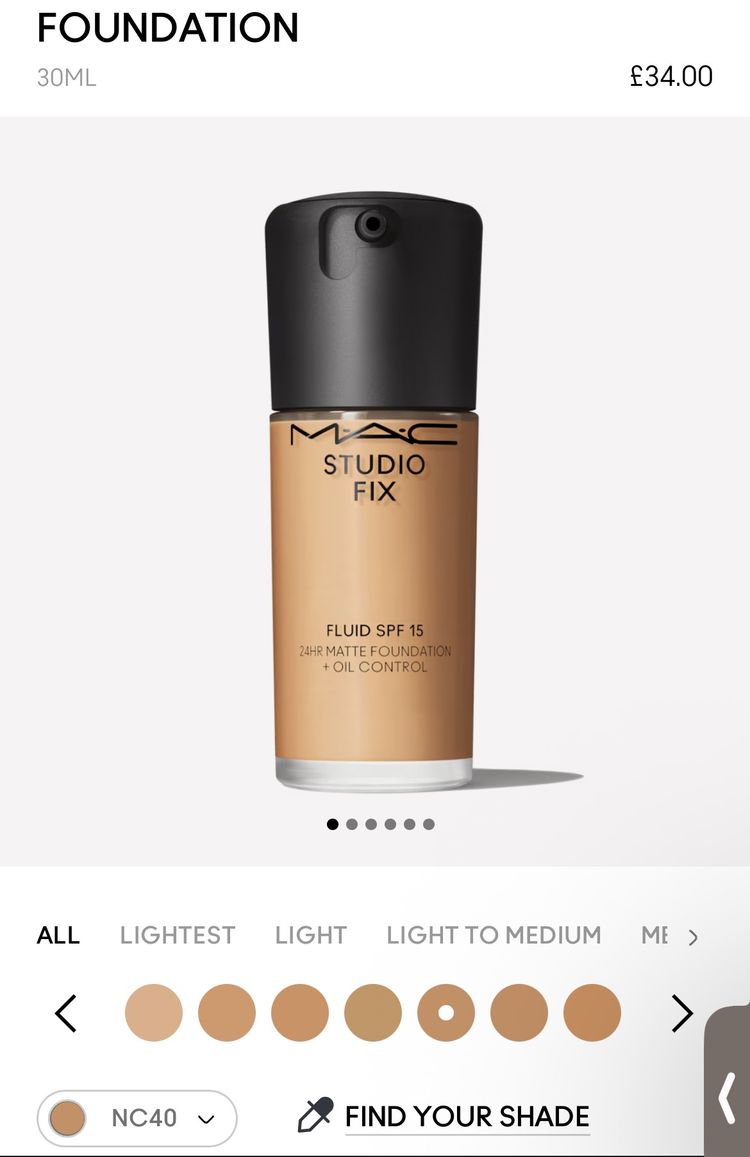
Task: Click the right arrow to see more shades
Action: click(x=683, y=1013)
